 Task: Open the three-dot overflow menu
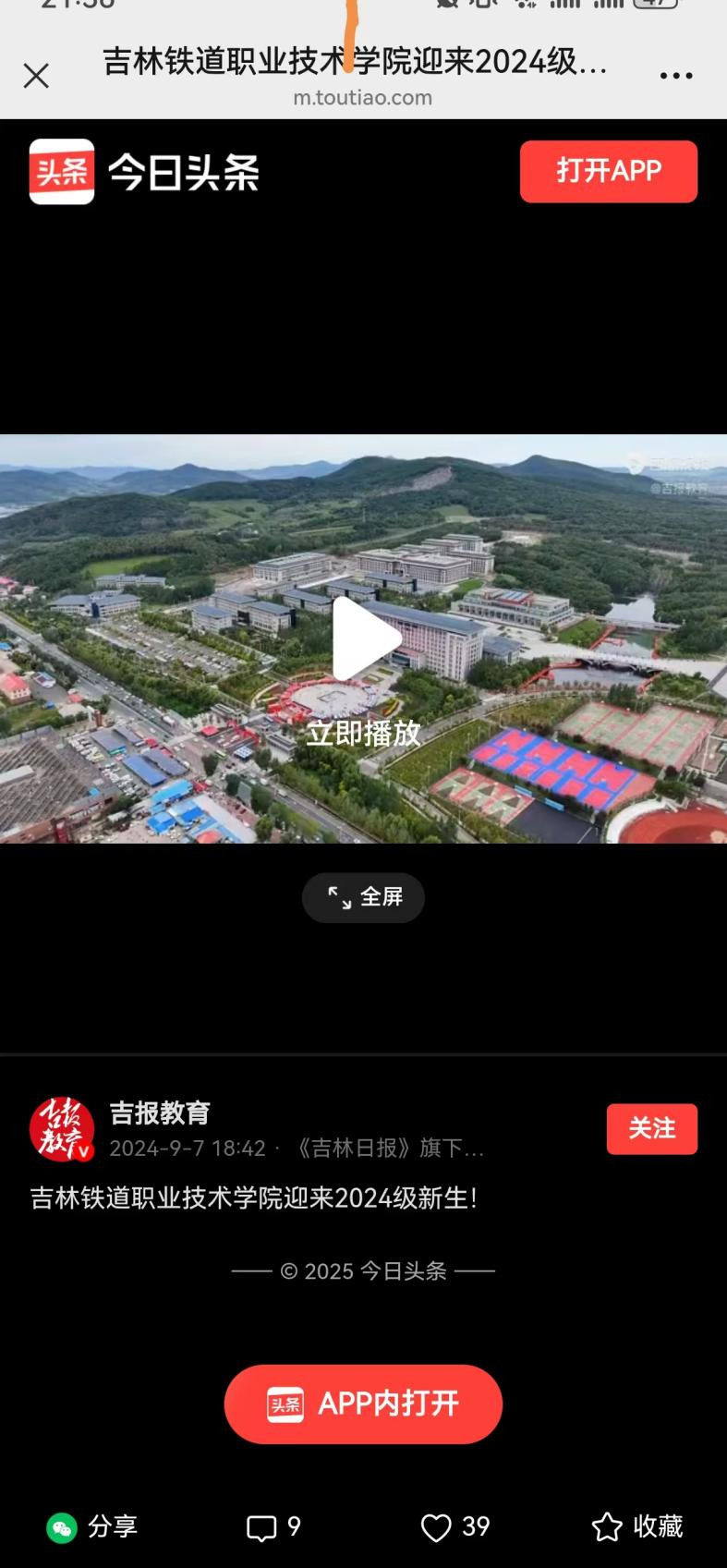tap(676, 76)
